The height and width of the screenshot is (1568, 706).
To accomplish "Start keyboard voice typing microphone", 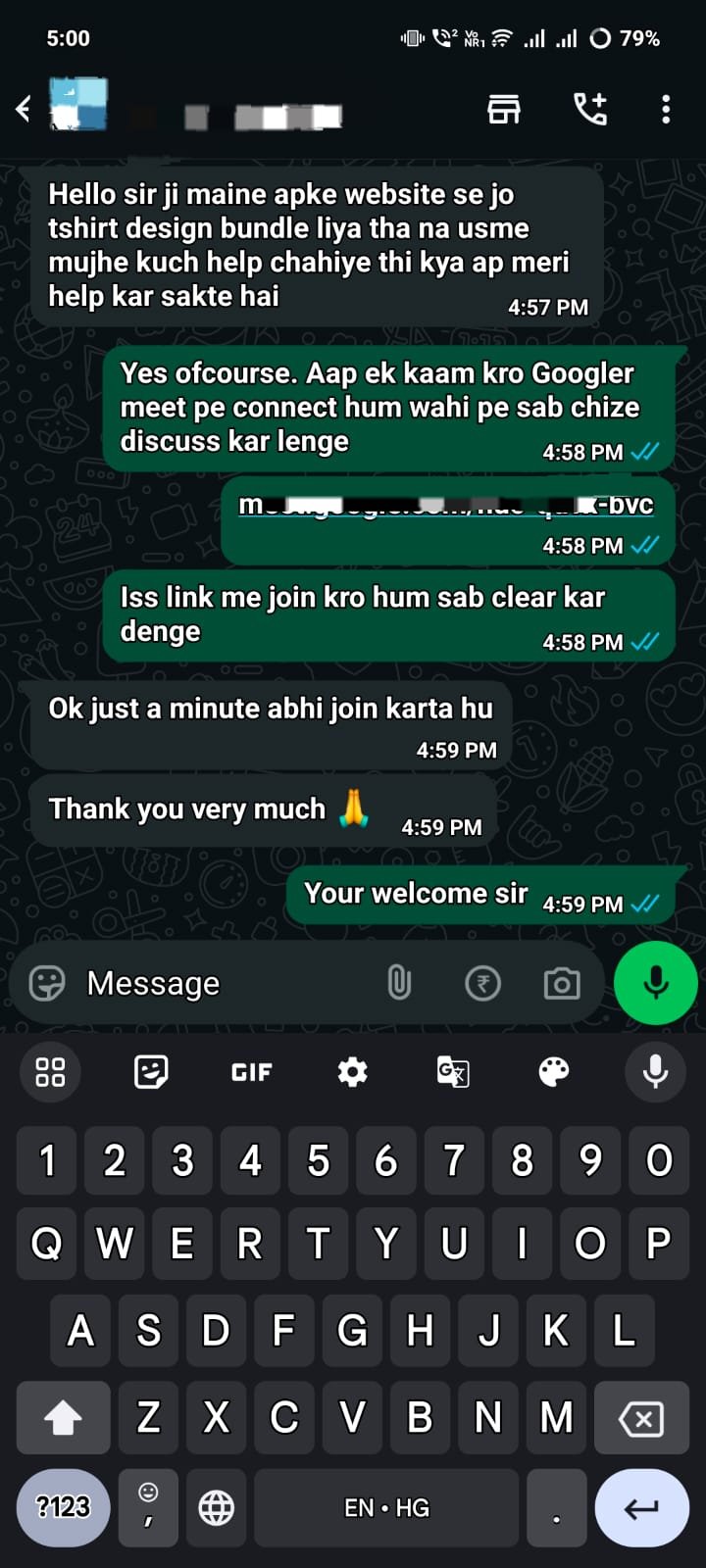I will pos(655,1072).
